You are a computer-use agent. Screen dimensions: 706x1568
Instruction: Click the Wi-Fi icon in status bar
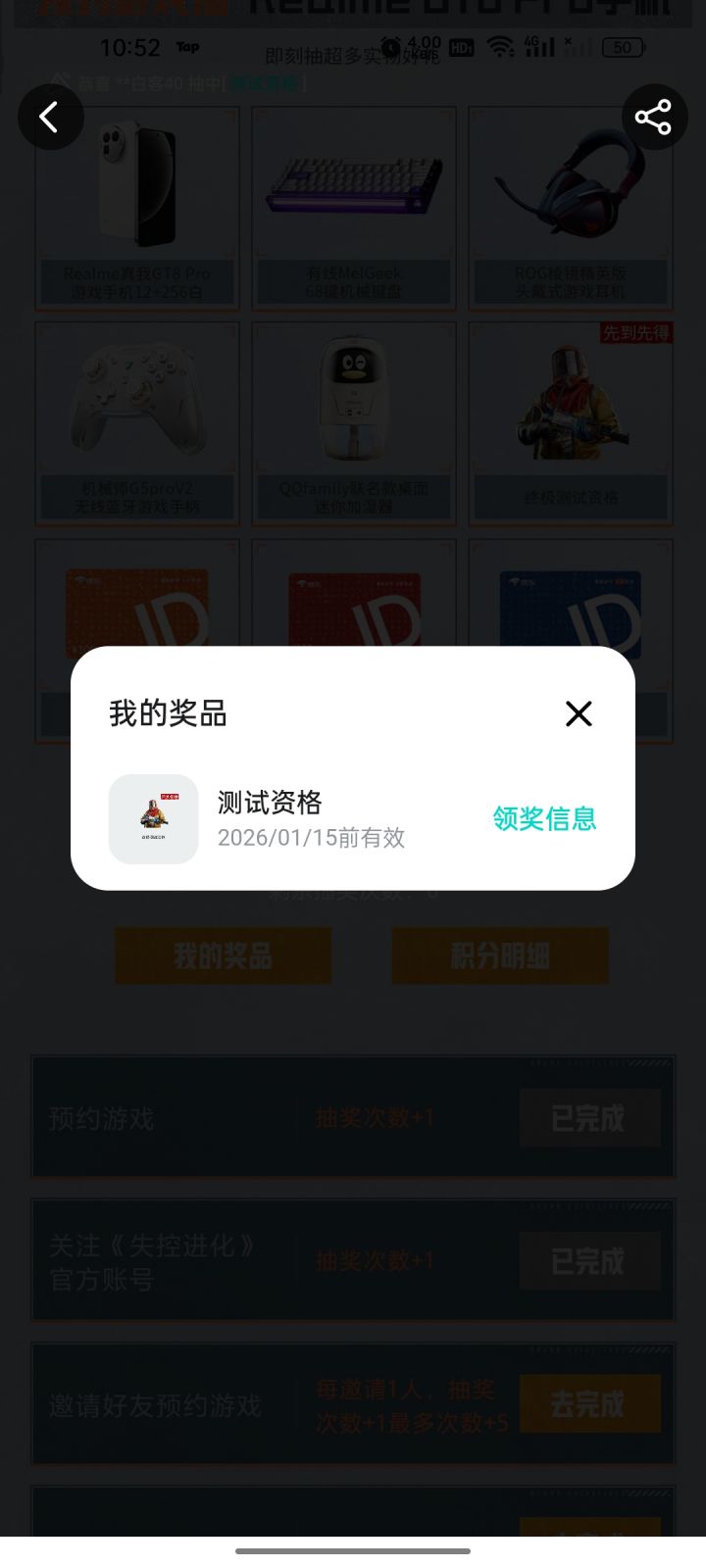pos(503,46)
